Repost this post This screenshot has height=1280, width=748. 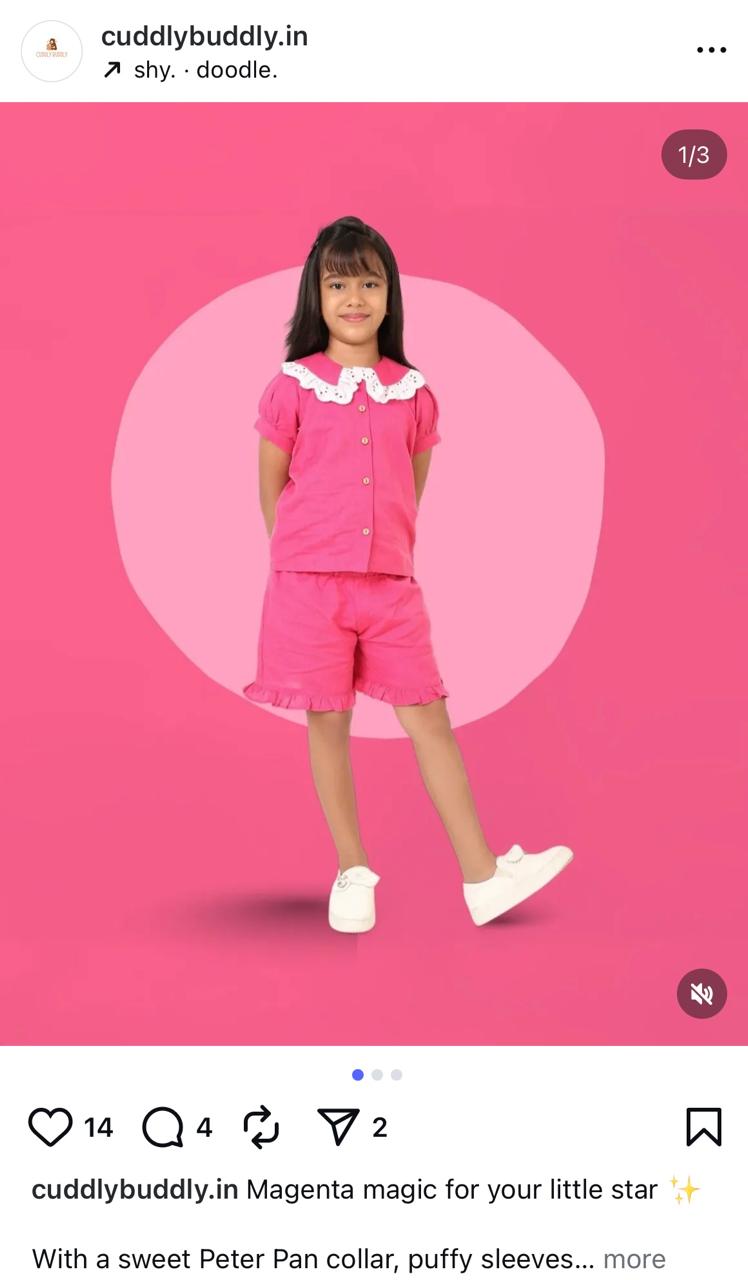(x=261, y=1128)
